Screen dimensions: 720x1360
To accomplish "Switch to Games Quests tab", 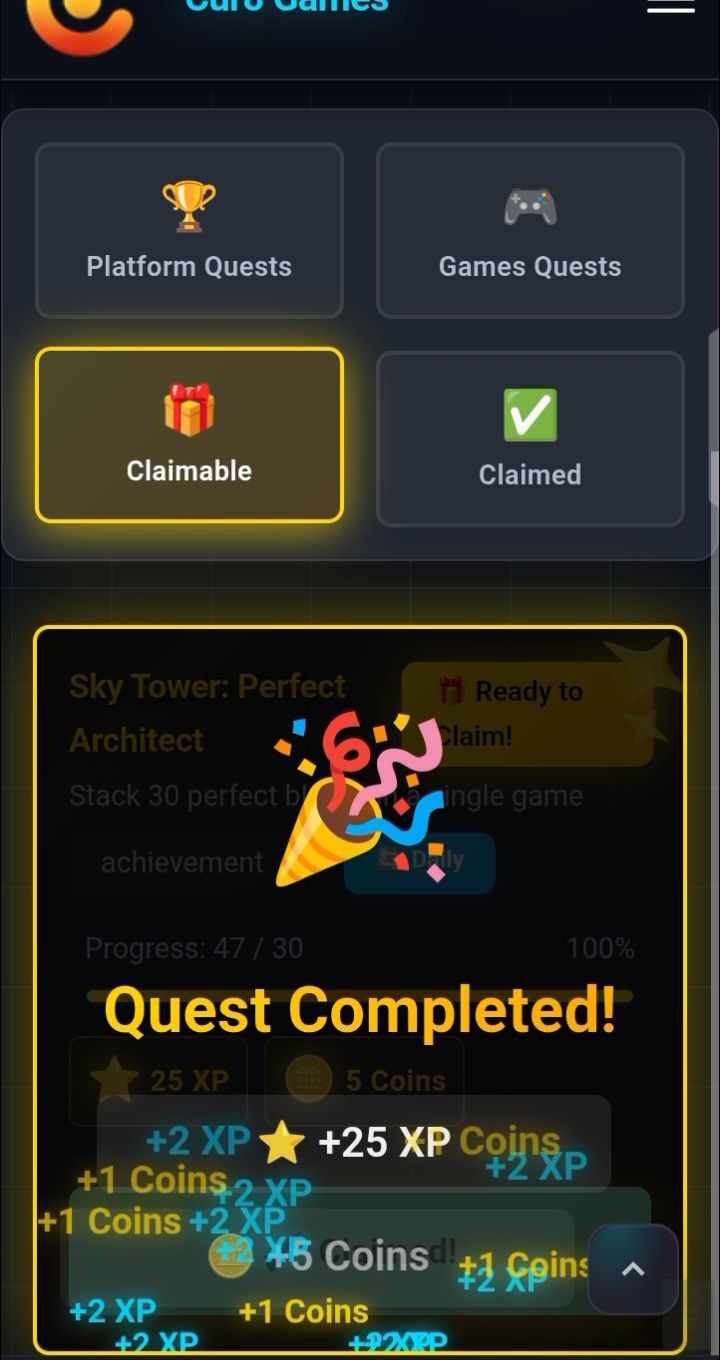I will point(530,231).
